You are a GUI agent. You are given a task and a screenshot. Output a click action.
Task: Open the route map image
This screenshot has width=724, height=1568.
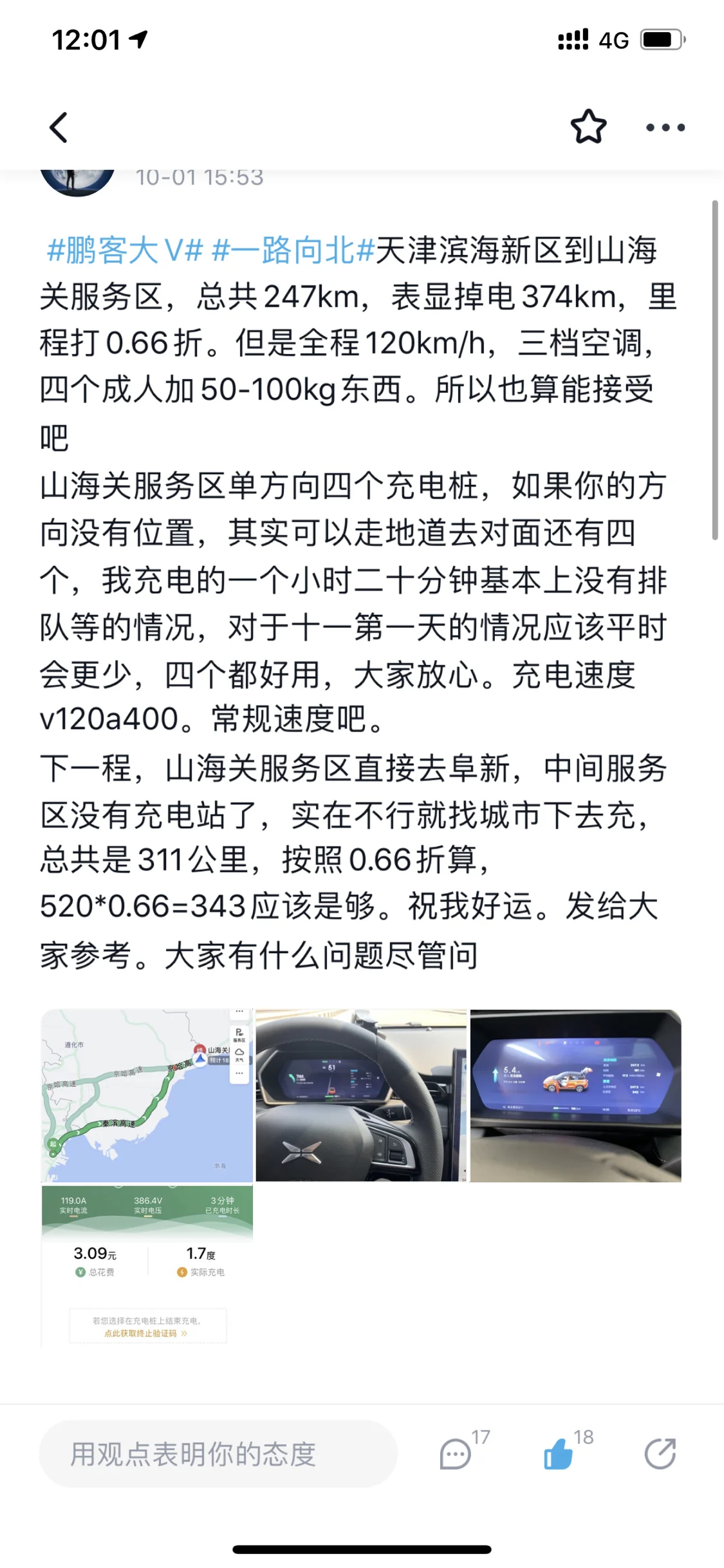[147, 1095]
